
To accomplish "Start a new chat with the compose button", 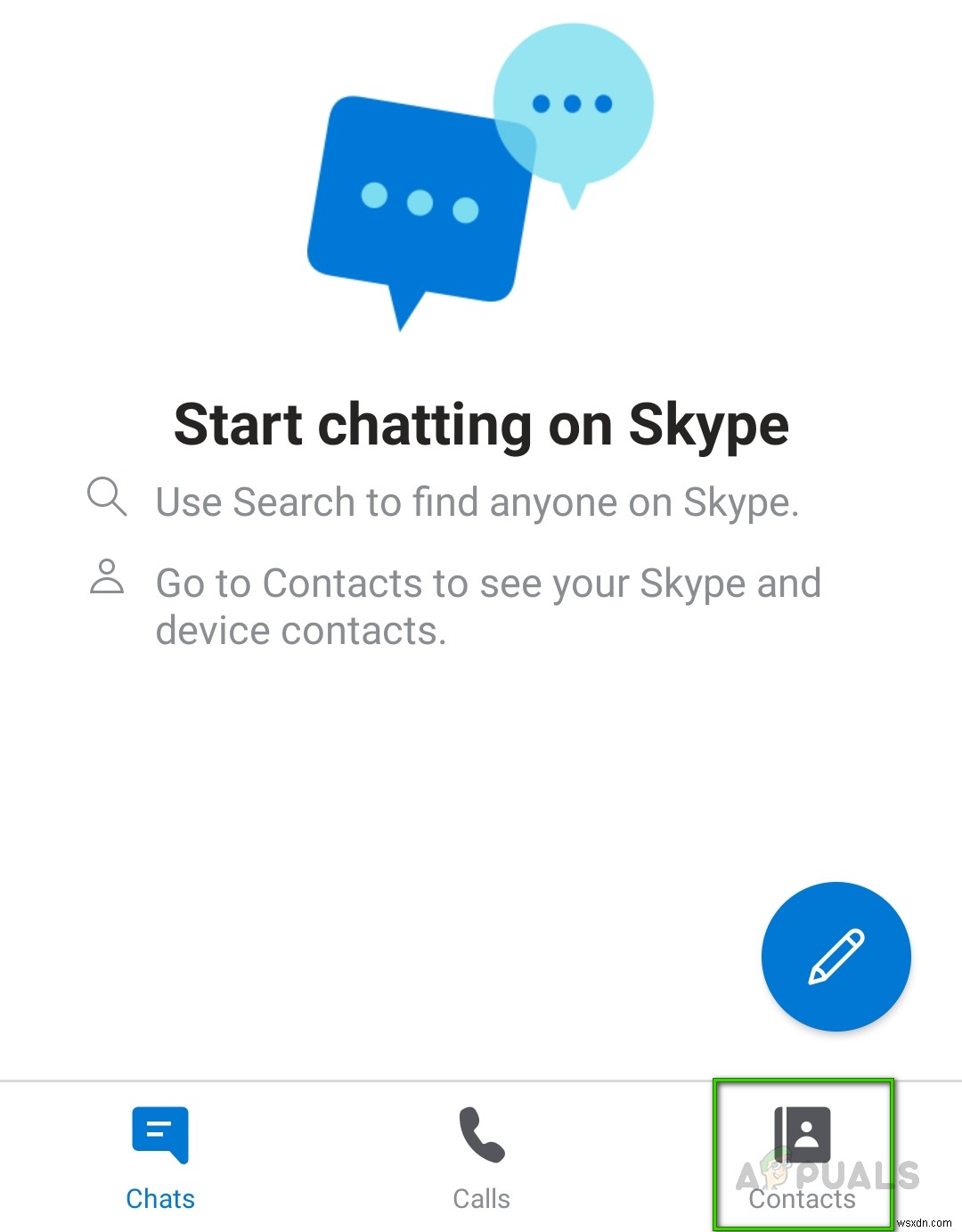I will [836, 956].
